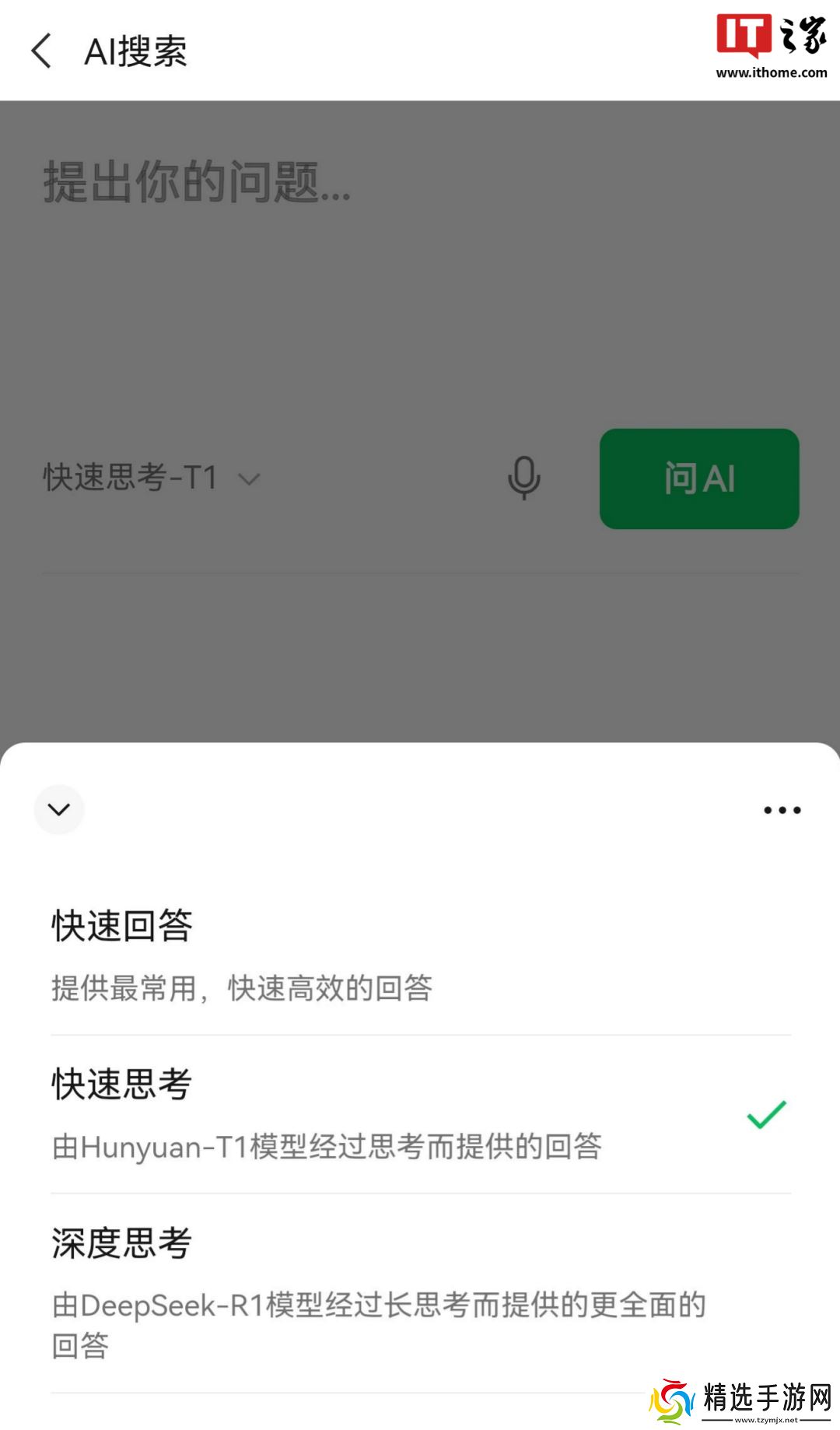Collapse the model selection sheet
This screenshot has width=840, height=1430.
(x=59, y=810)
